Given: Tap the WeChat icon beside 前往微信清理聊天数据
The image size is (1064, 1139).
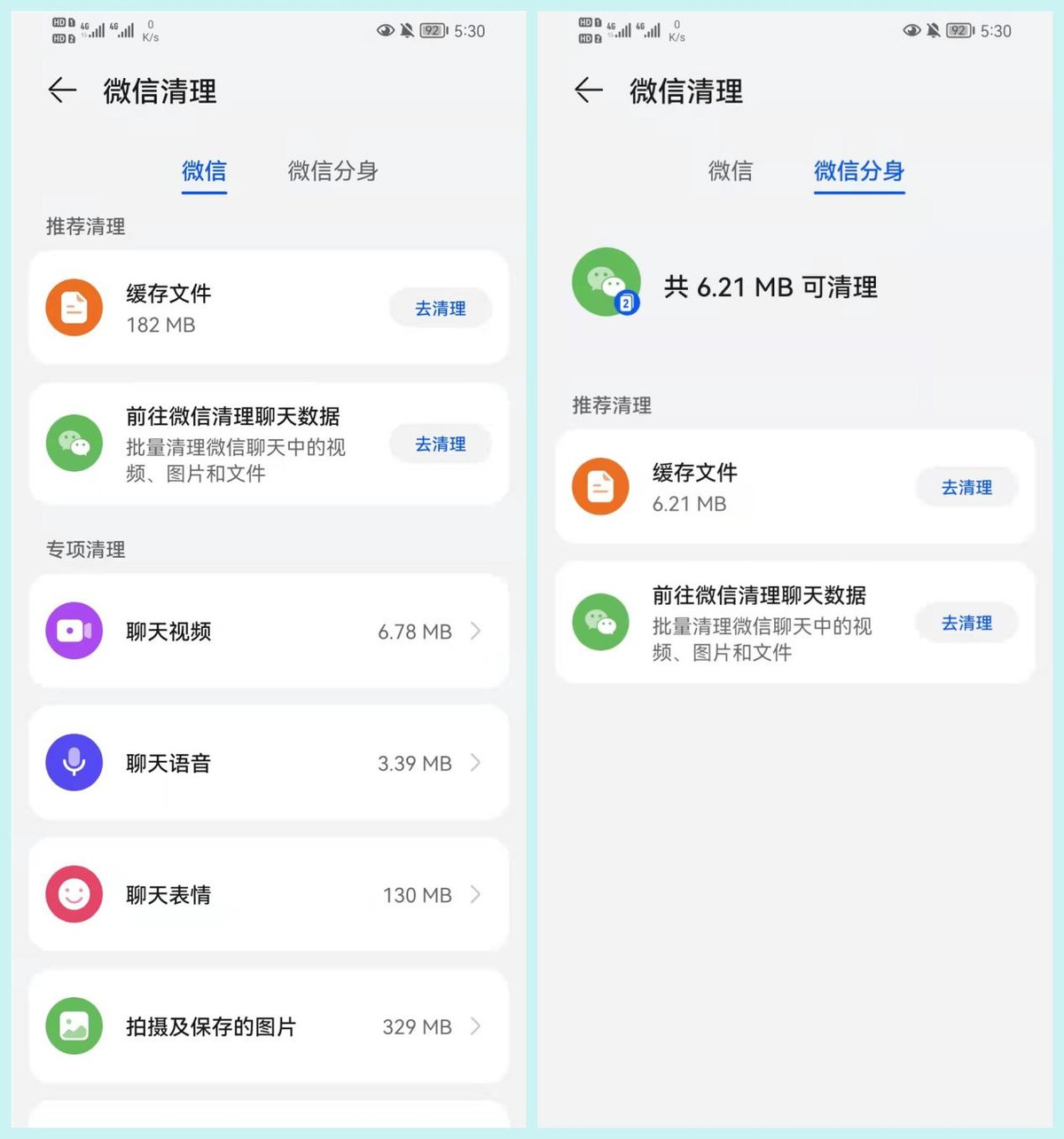Looking at the screenshot, I should 74,444.
